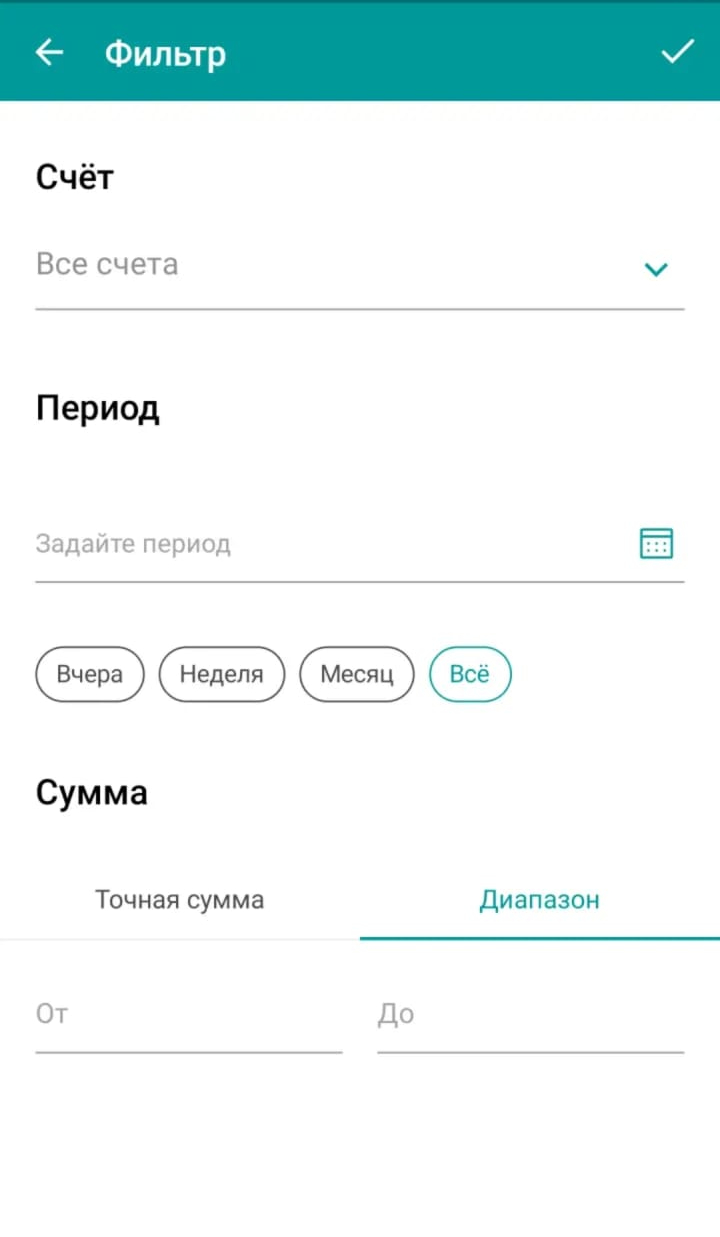Toggle the Месяц period chip
The image size is (720, 1237).
(x=356, y=674)
